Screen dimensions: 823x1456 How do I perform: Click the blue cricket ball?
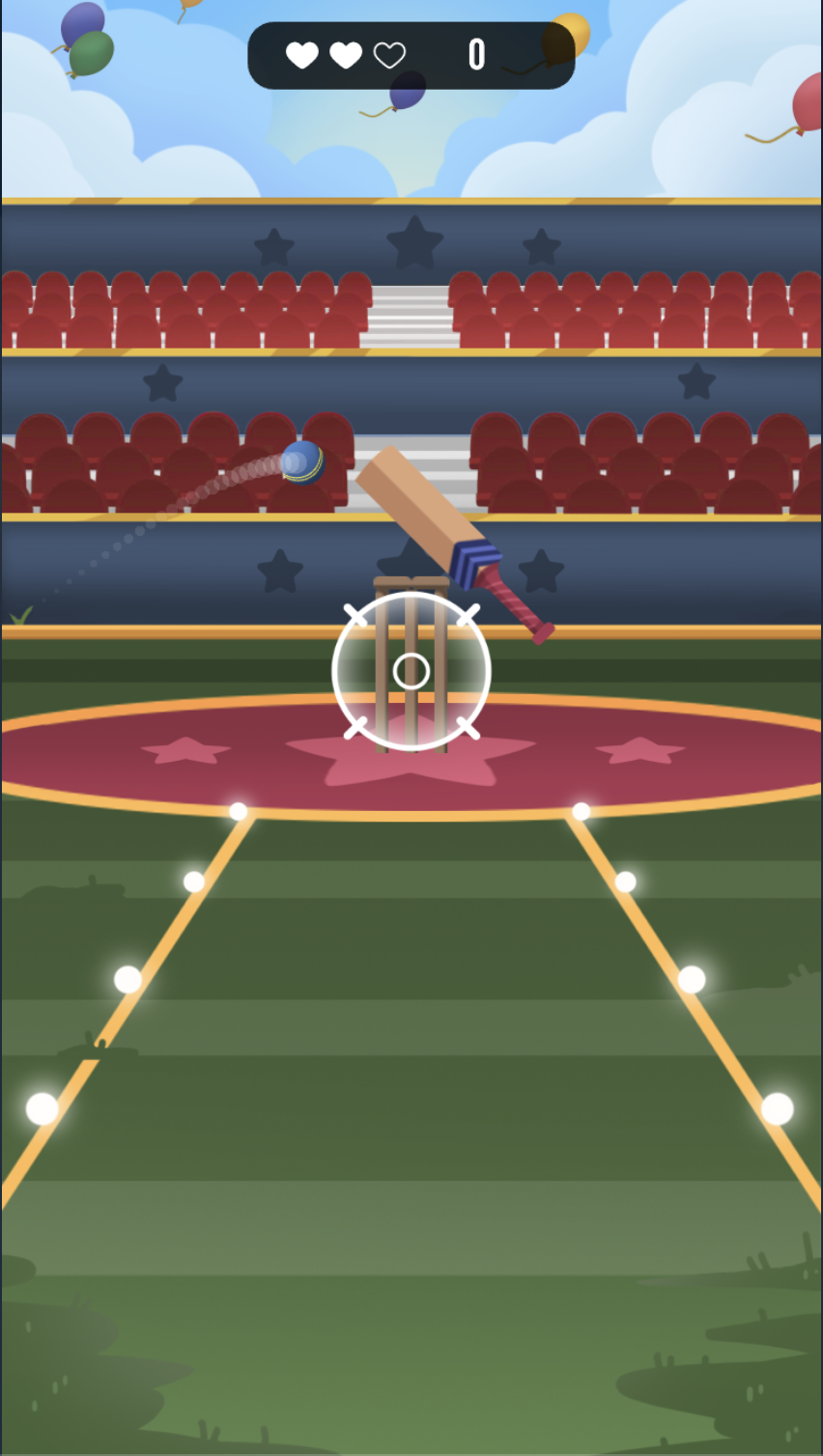tap(303, 464)
